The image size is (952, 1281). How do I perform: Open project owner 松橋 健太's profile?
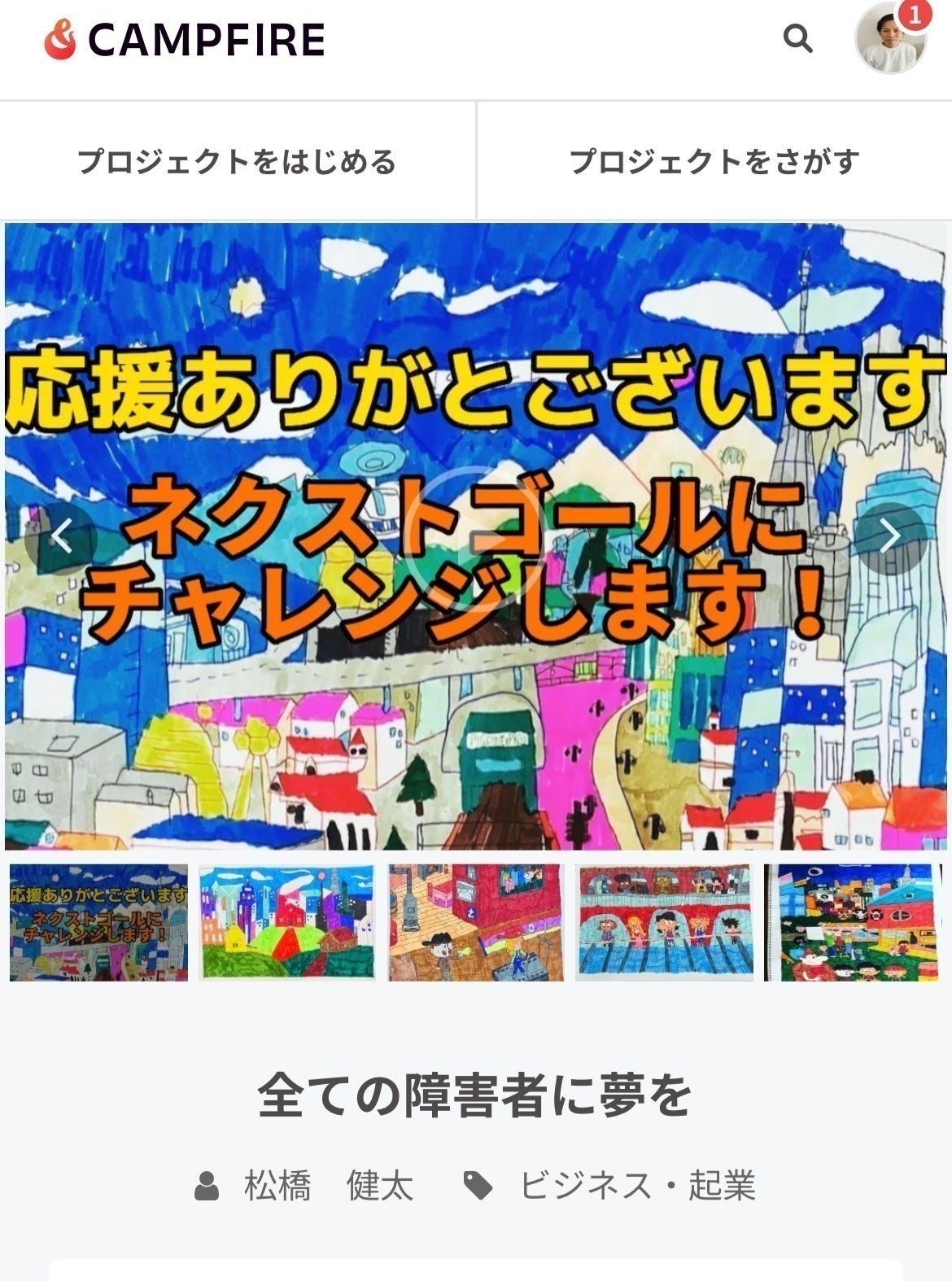click(x=329, y=1185)
